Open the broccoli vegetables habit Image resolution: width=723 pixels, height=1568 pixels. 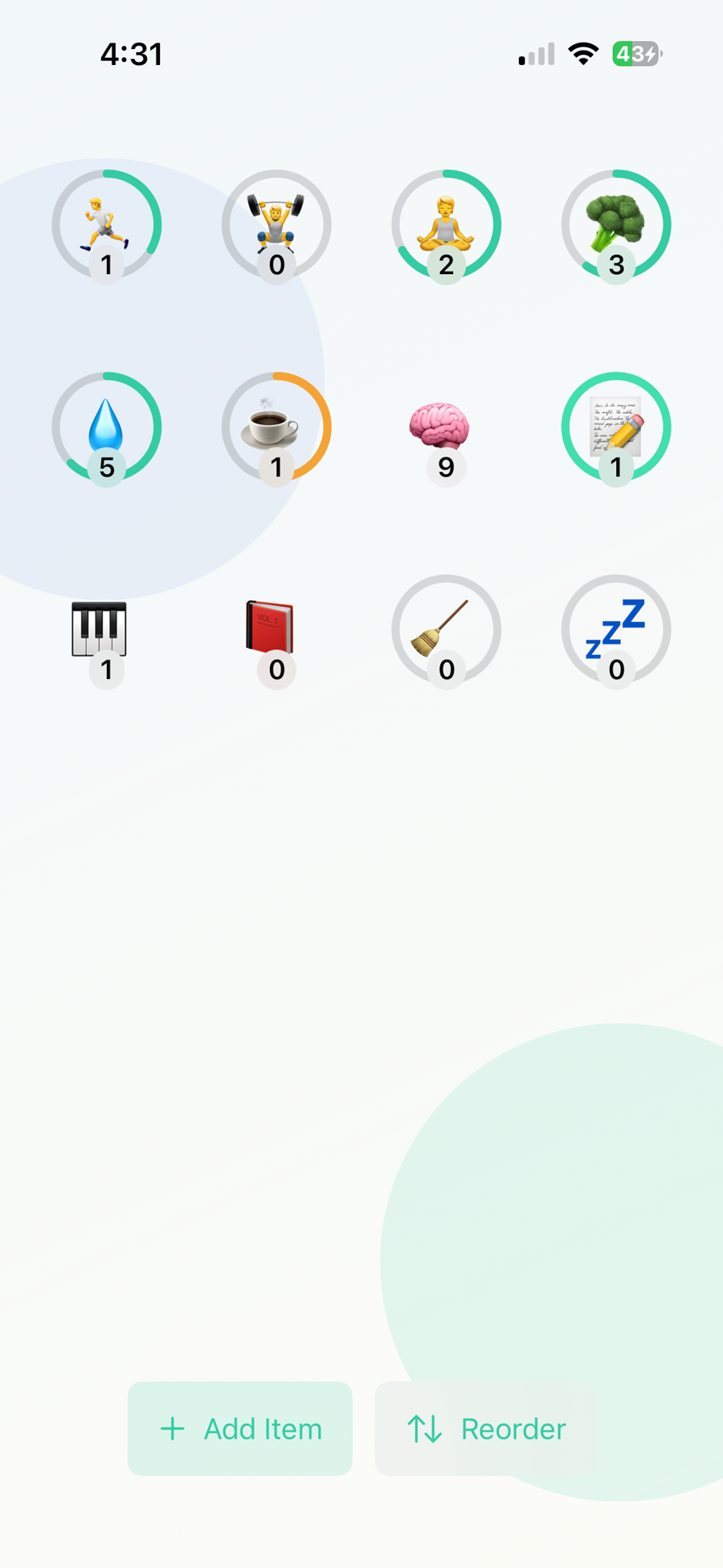tap(616, 226)
